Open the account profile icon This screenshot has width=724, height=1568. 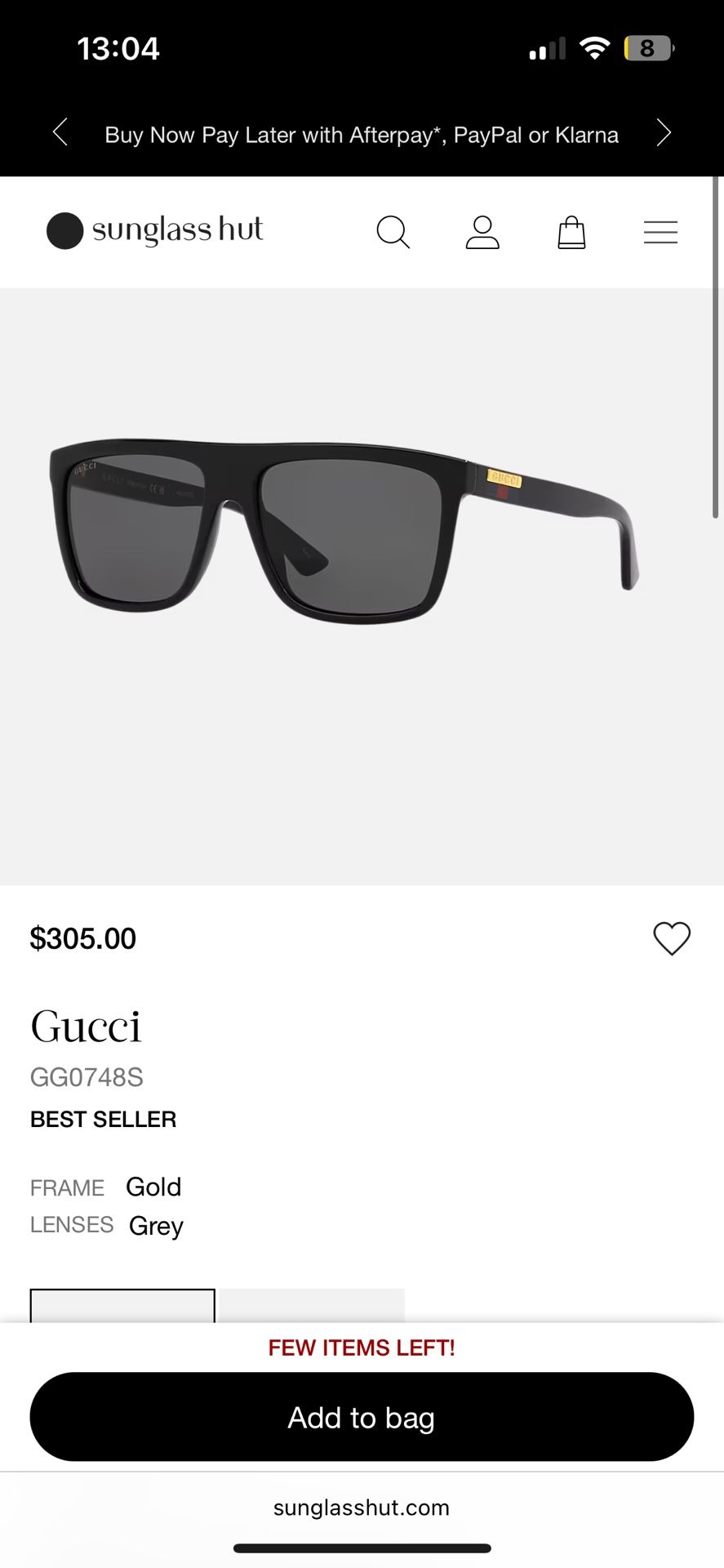(x=482, y=232)
